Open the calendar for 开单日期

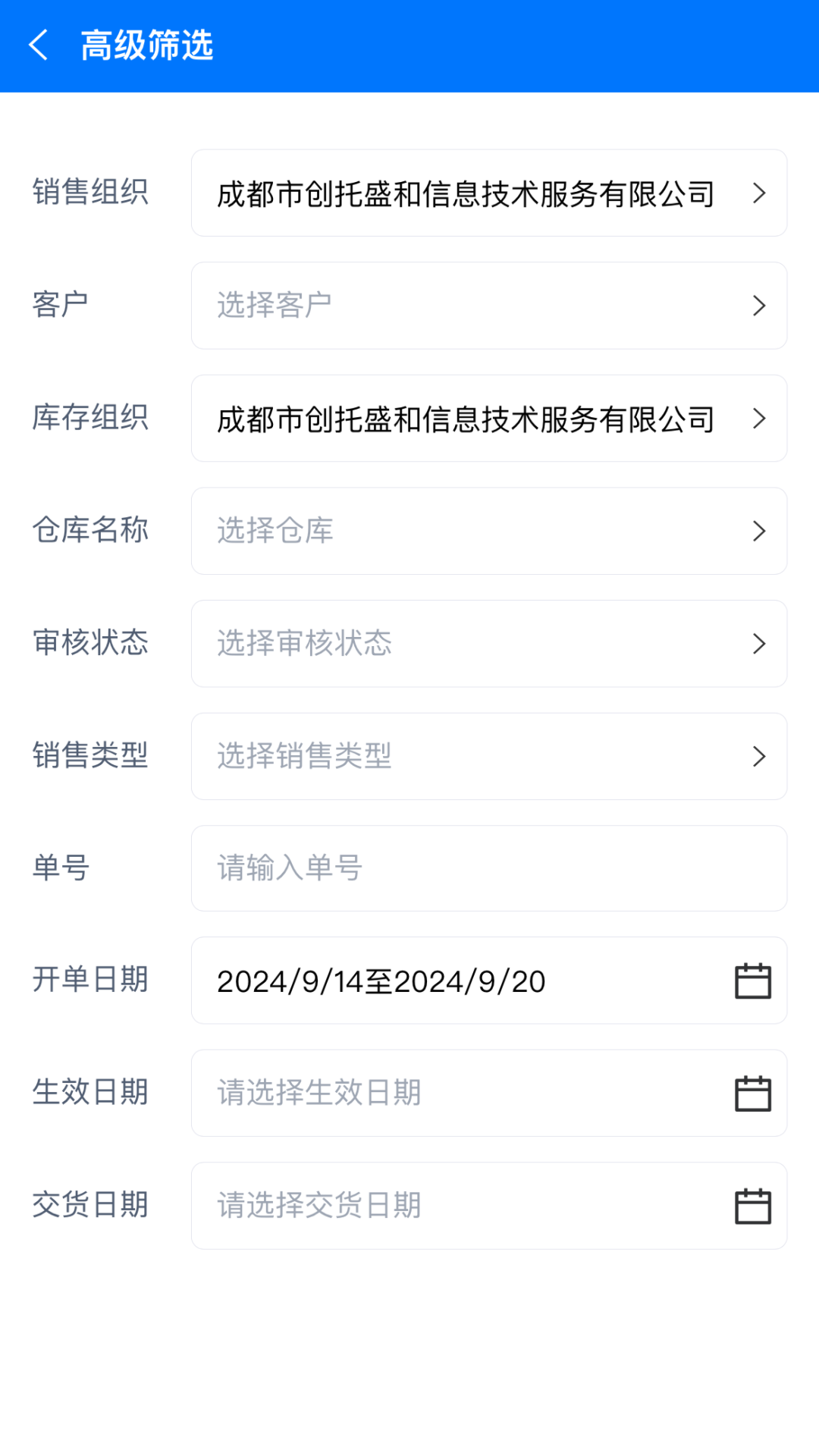(752, 980)
